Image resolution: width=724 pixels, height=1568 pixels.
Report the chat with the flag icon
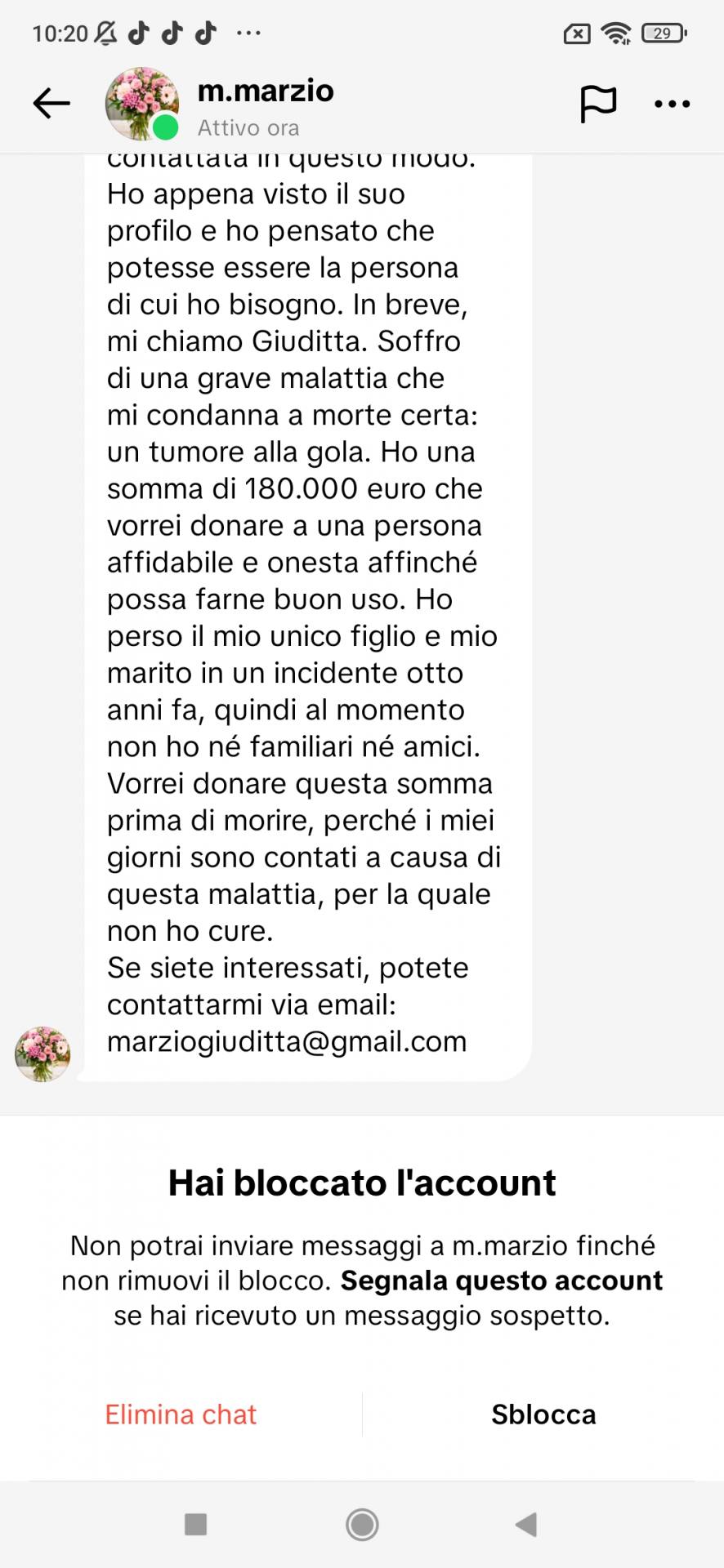tap(598, 104)
